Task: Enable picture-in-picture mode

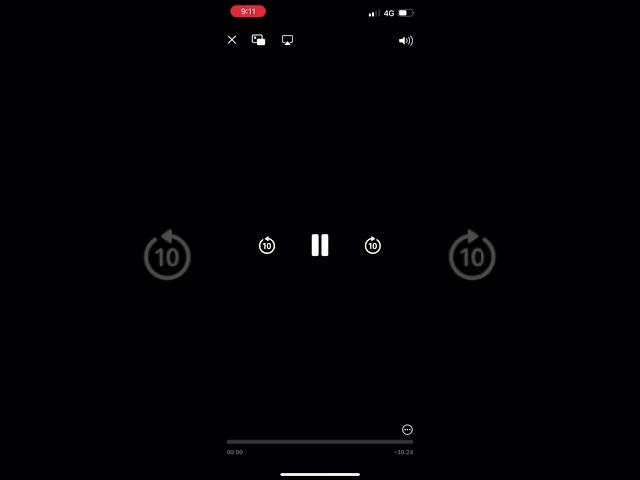Action: point(259,40)
